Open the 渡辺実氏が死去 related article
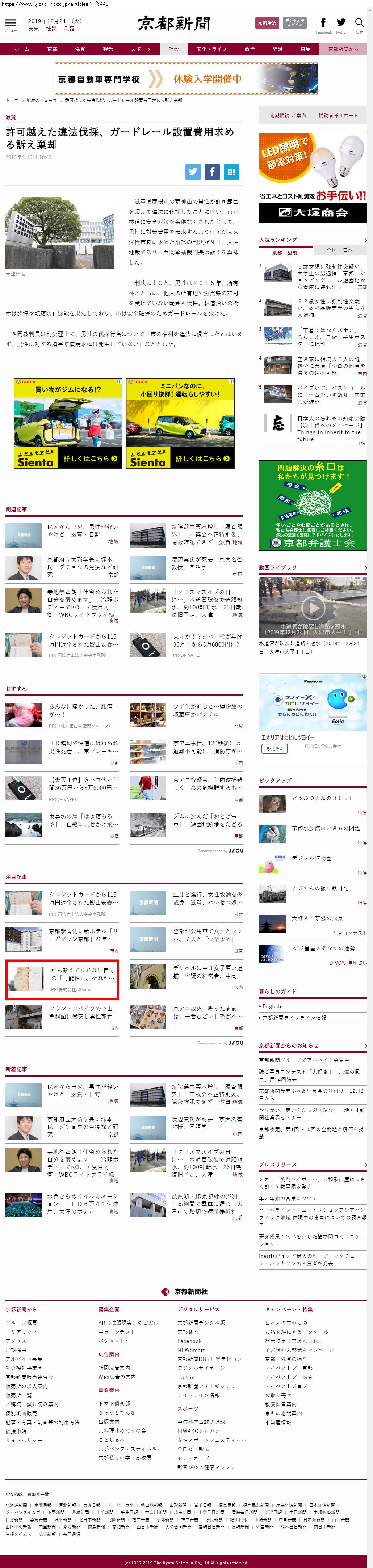The height and width of the screenshot is (1568, 373). point(207,562)
